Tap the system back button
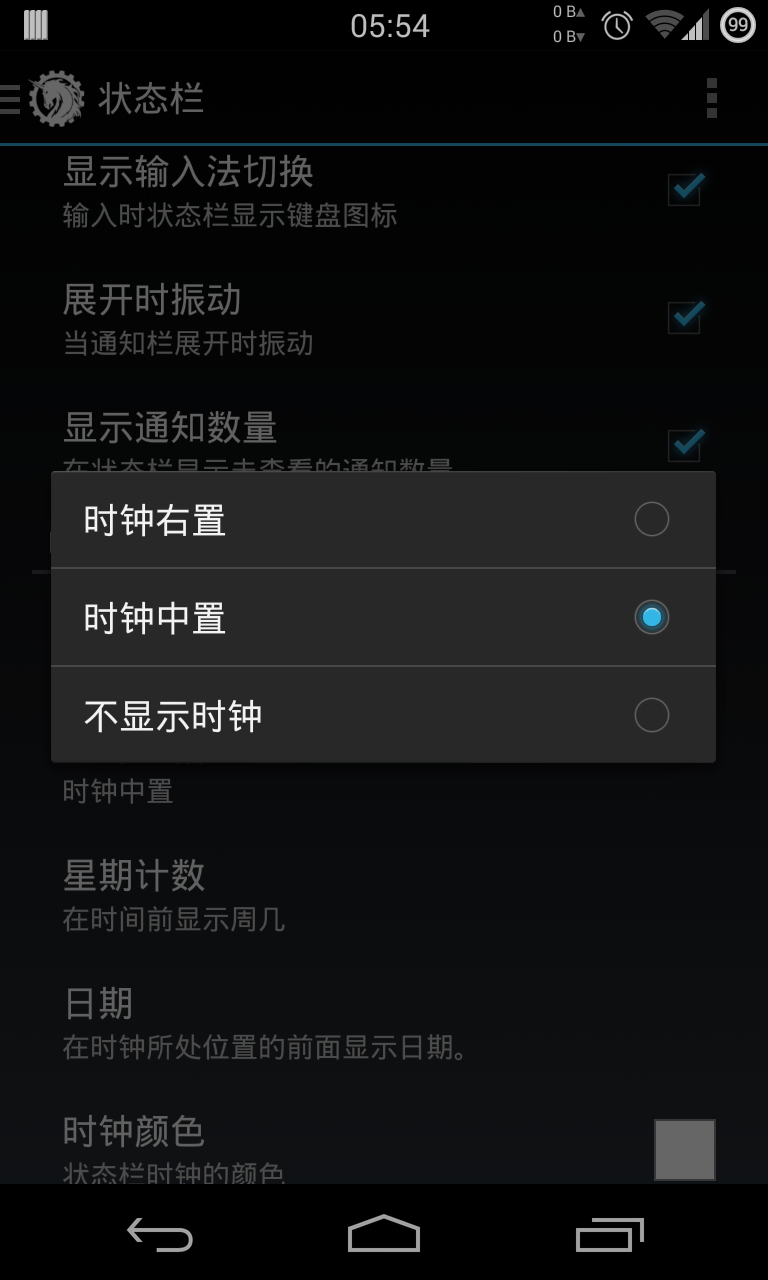 point(160,1234)
